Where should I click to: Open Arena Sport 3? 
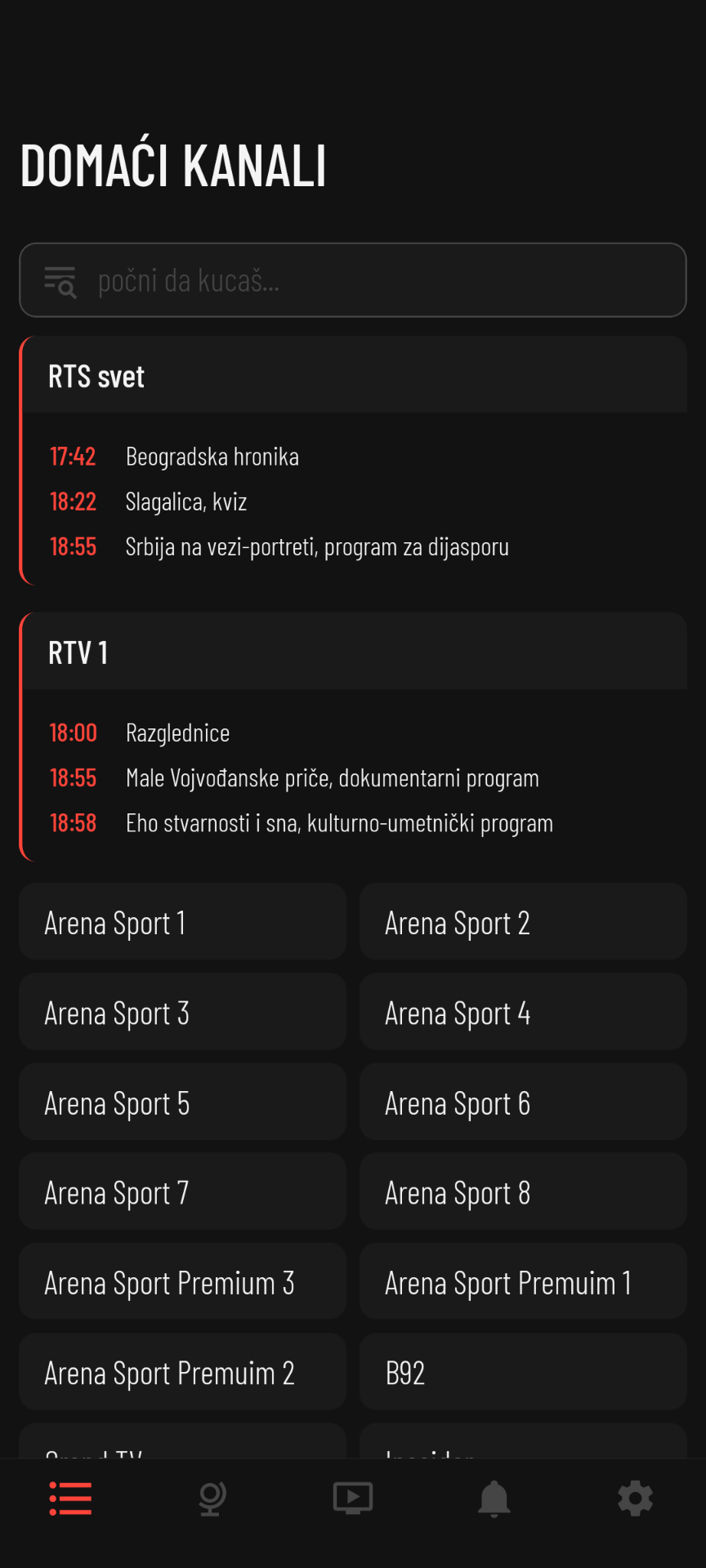(x=182, y=1011)
